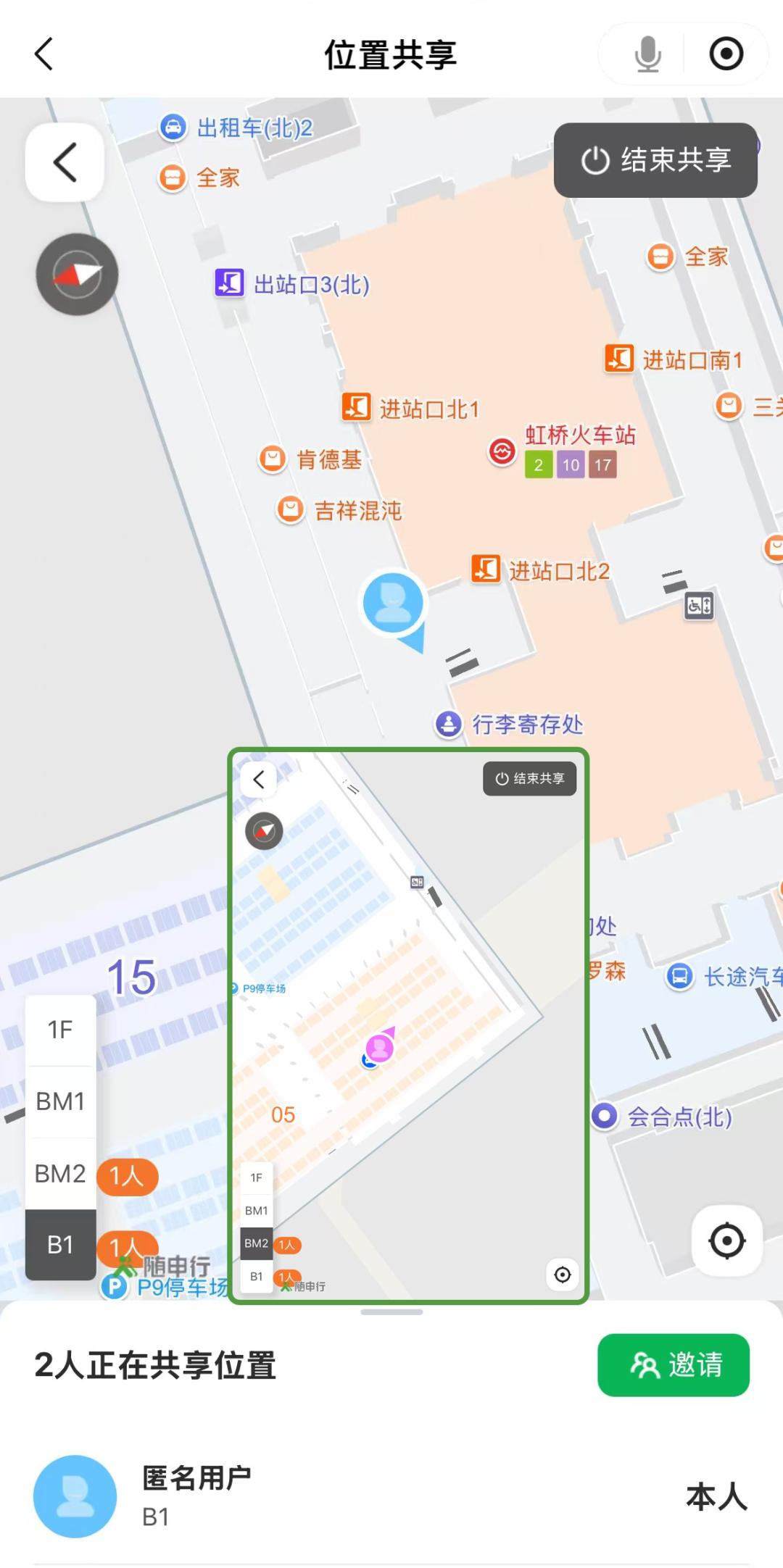The image size is (783, 1568).
Task: Switch to the B1 tab in the mini-map
Action: click(255, 1276)
